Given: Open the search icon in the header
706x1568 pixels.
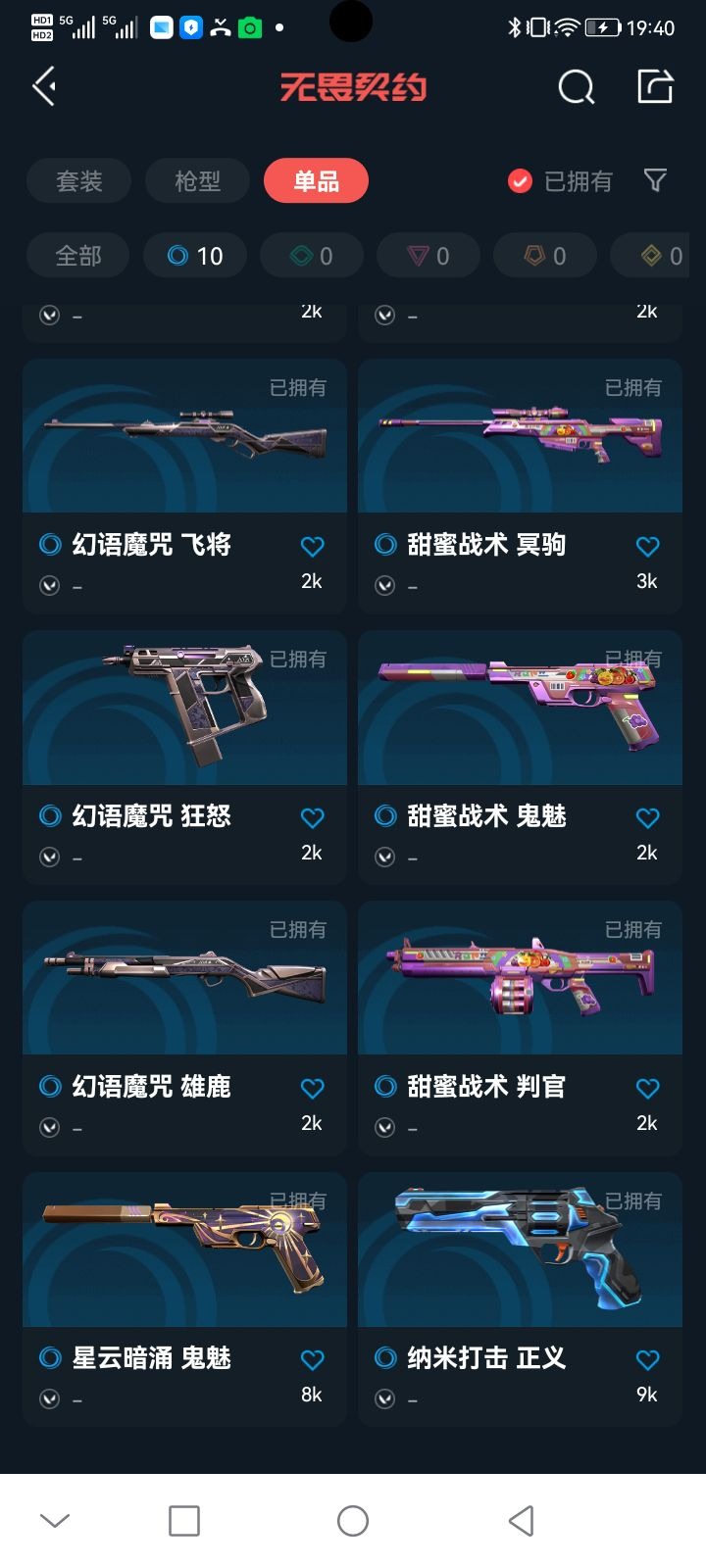Looking at the screenshot, I should [x=576, y=87].
